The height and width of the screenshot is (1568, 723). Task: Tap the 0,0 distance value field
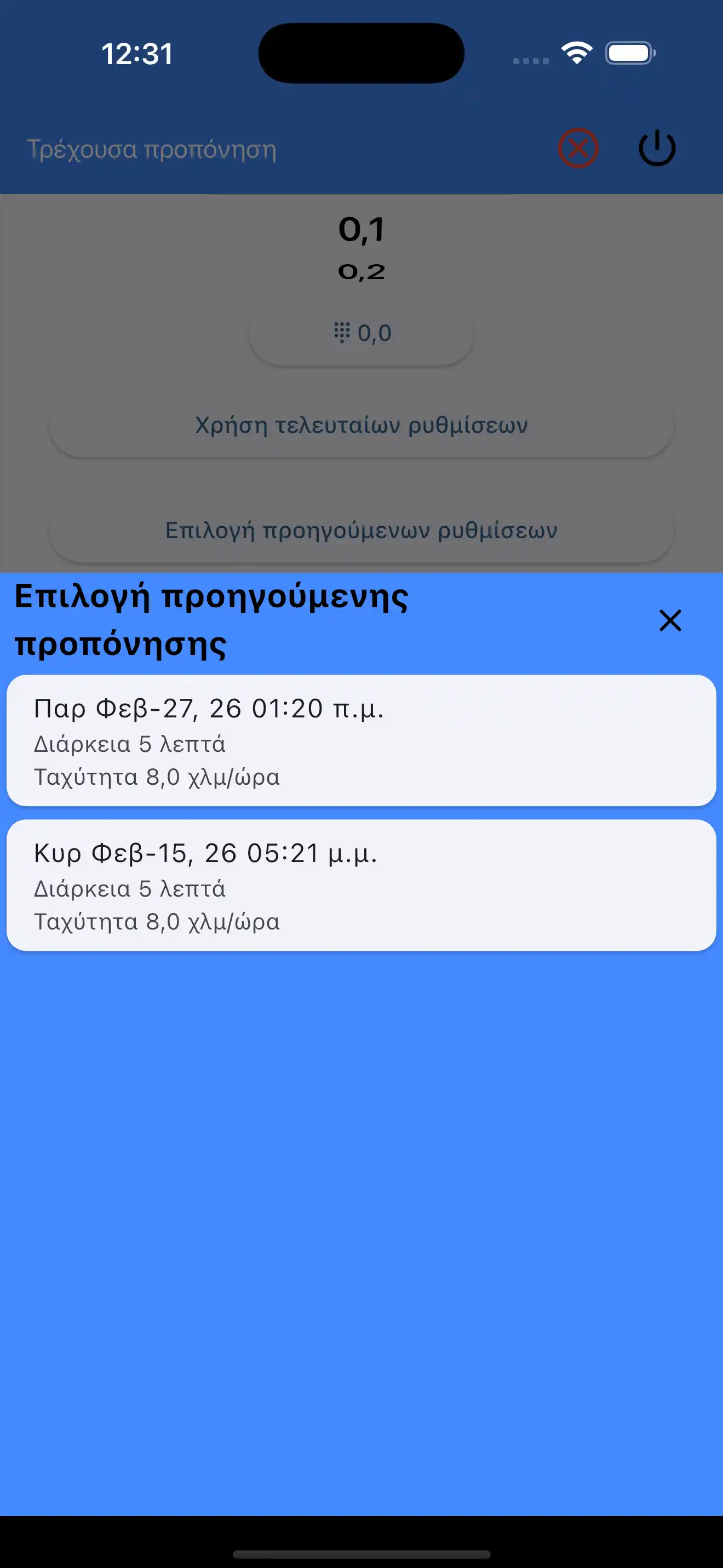pyautogui.click(x=374, y=332)
